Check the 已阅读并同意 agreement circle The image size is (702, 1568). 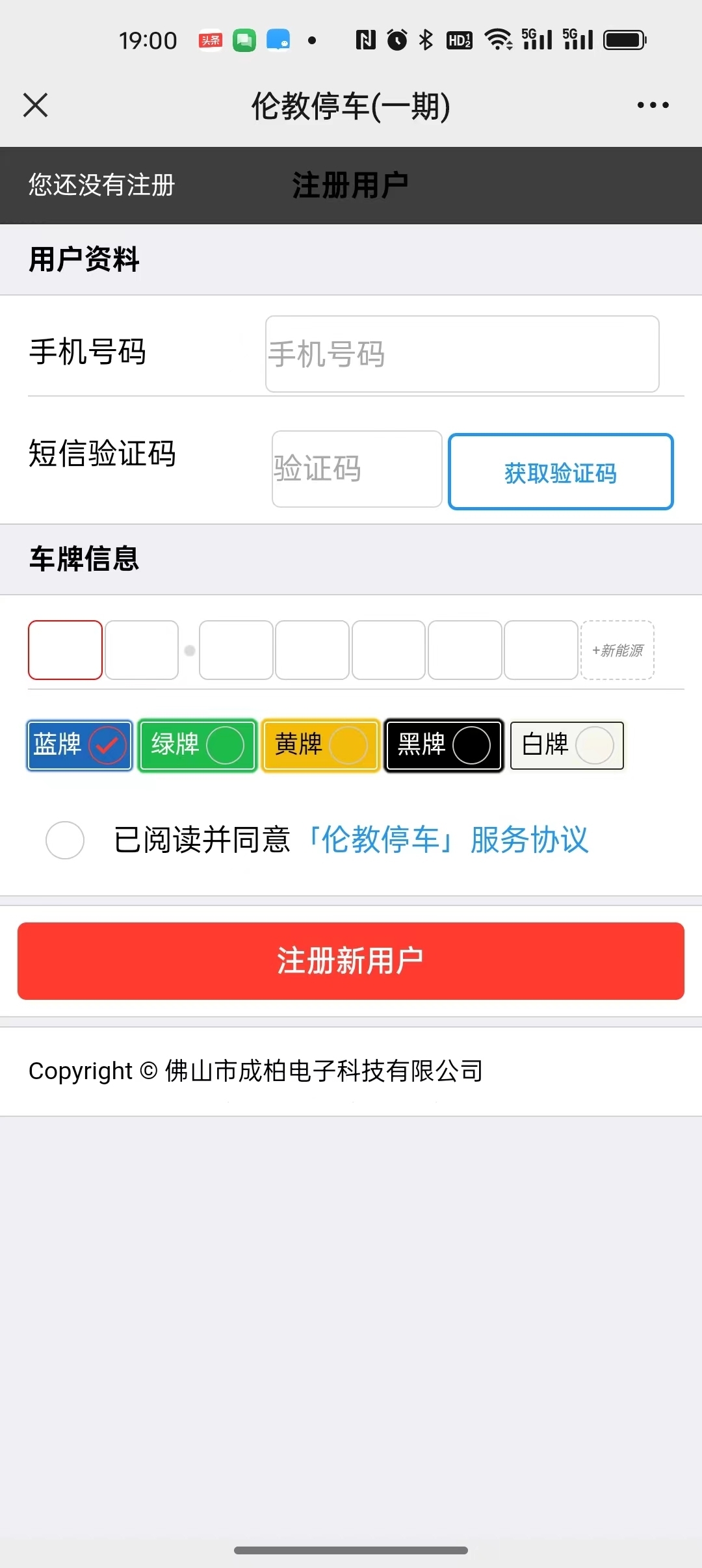click(x=65, y=840)
